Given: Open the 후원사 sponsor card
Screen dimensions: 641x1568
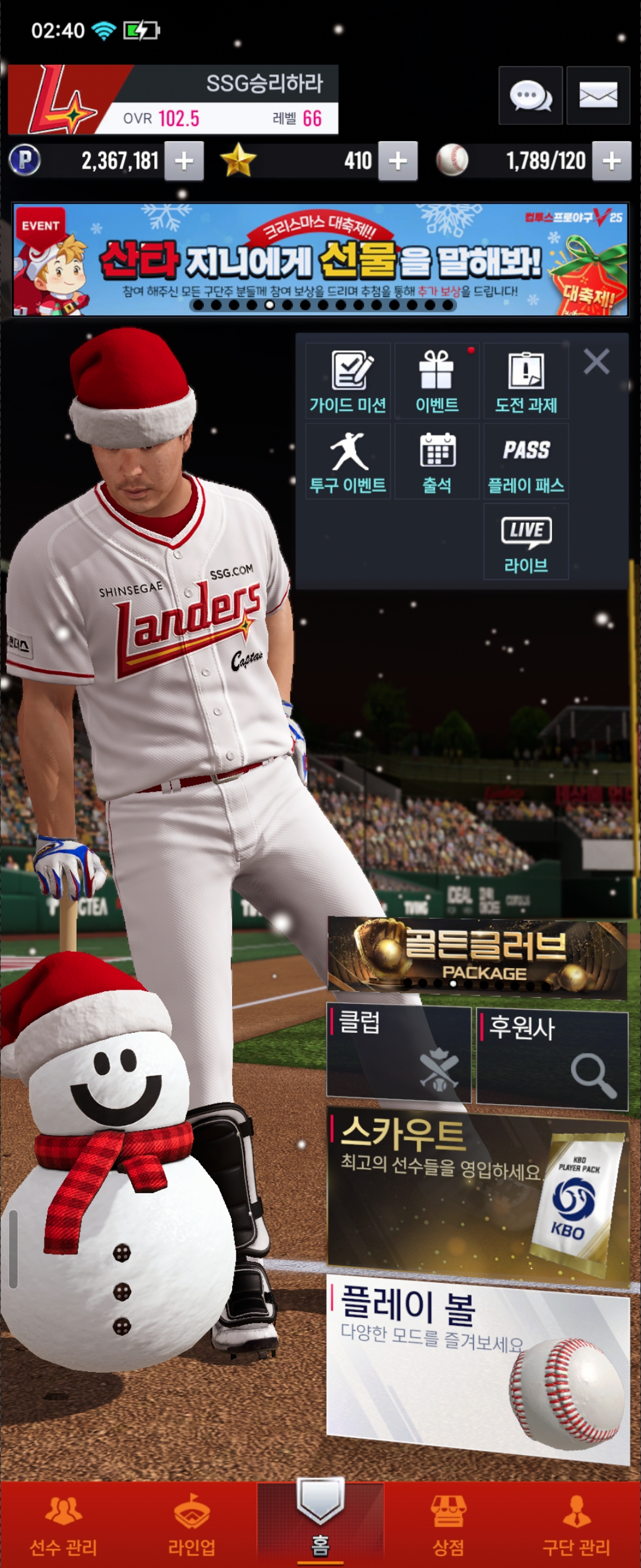Looking at the screenshot, I should (x=551, y=1055).
